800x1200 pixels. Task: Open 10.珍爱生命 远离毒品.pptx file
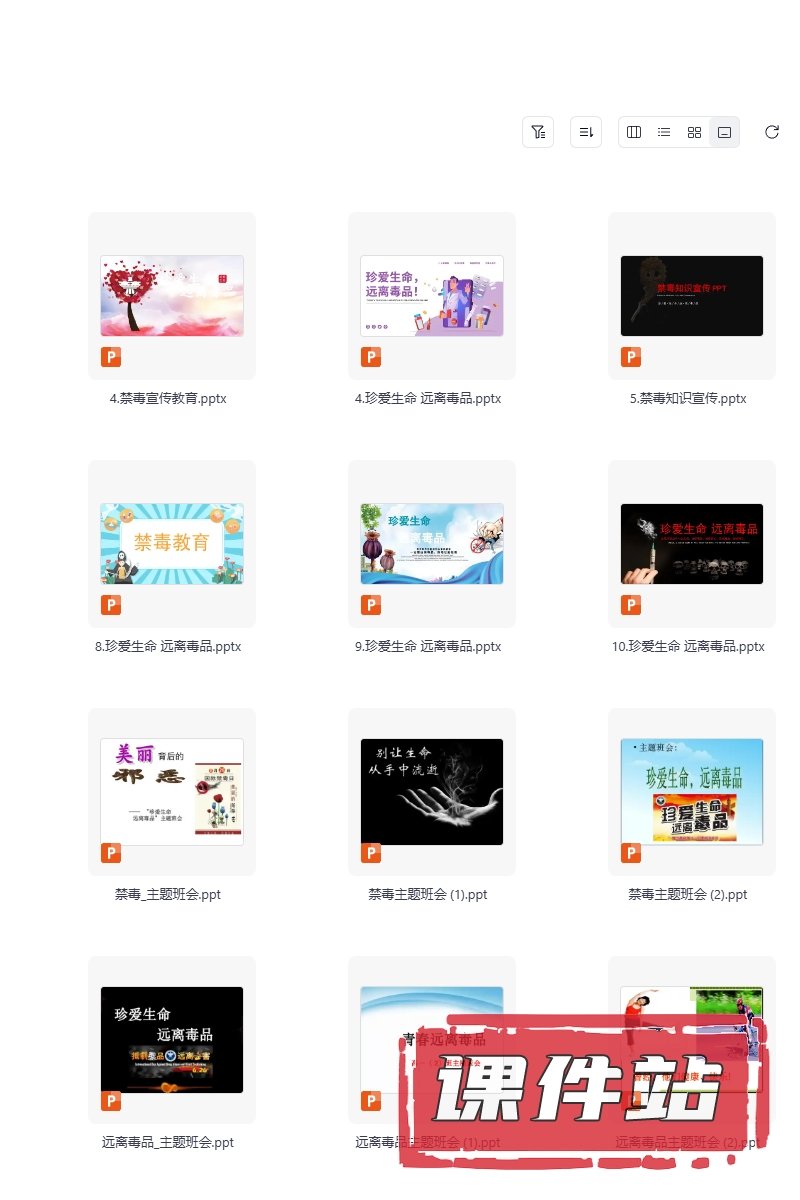pos(692,544)
